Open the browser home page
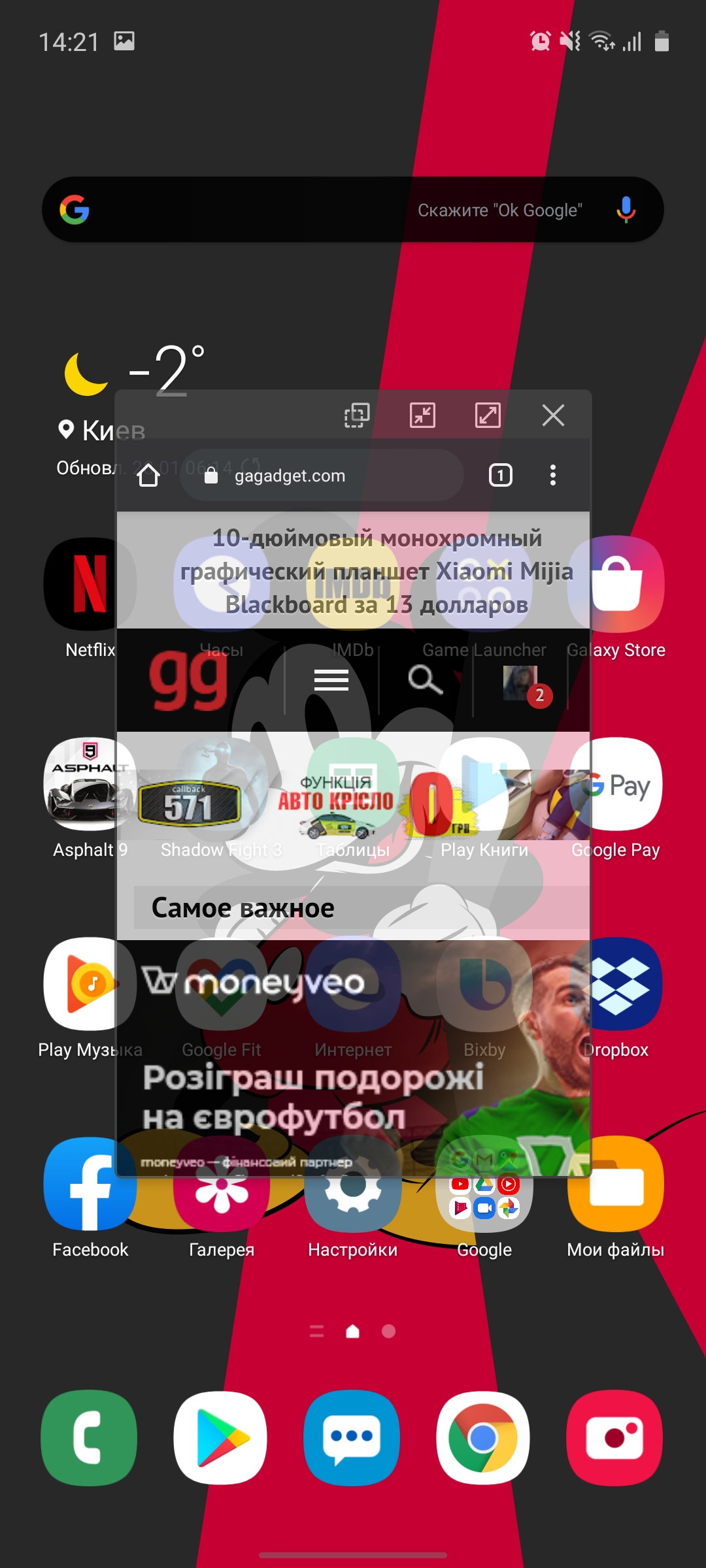 [x=148, y=475]
